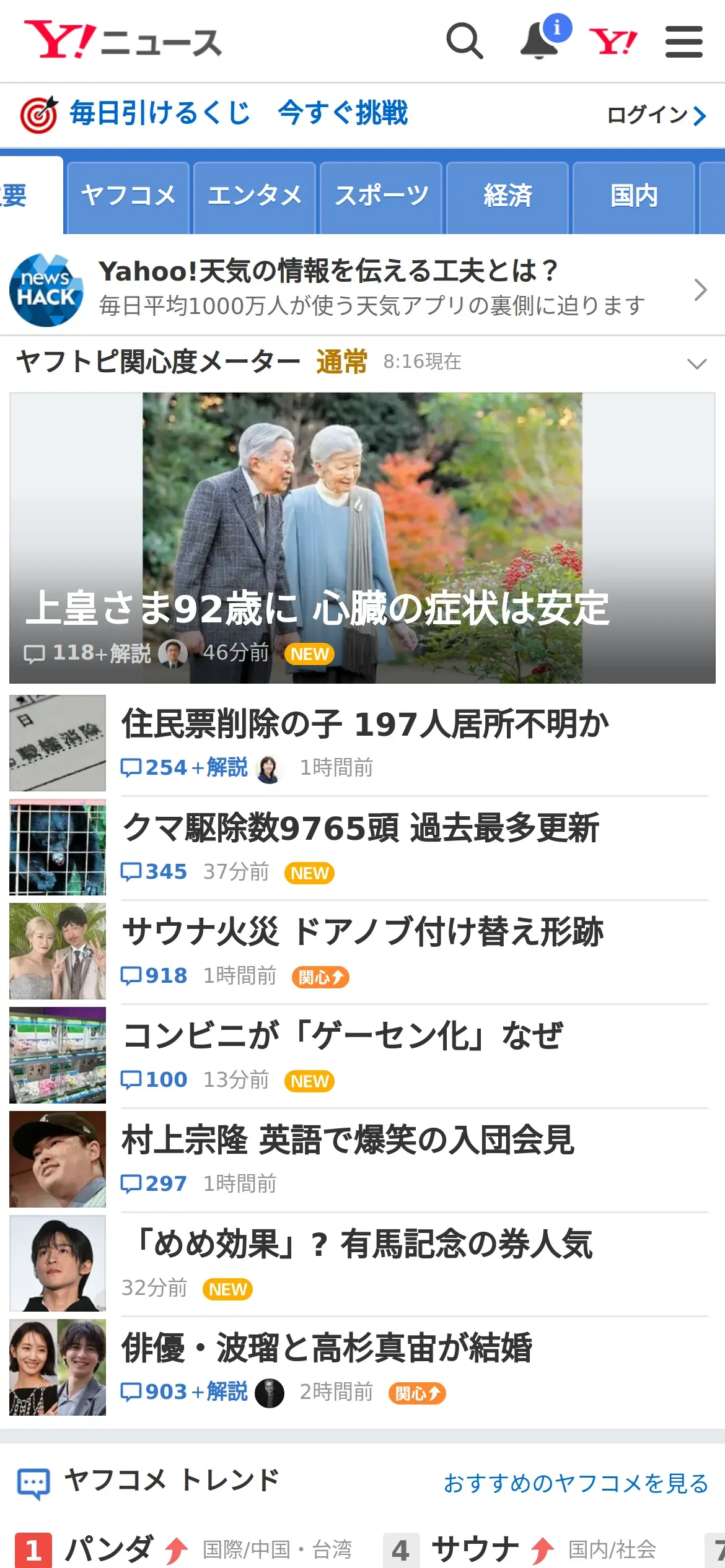Open the search magnifier icon
The image size is (725, 1568).
point(464,41)
